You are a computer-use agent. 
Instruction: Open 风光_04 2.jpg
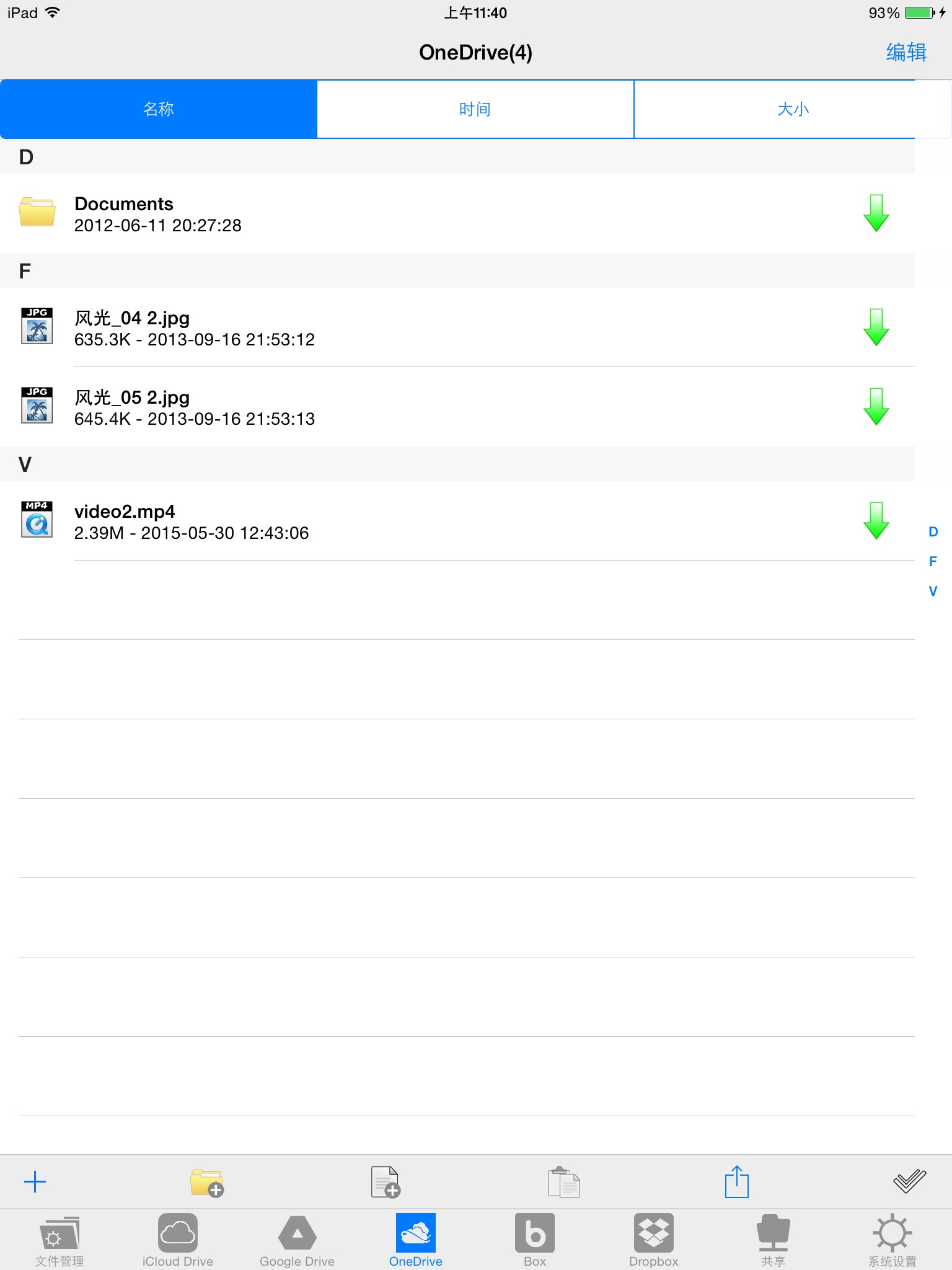457,327
